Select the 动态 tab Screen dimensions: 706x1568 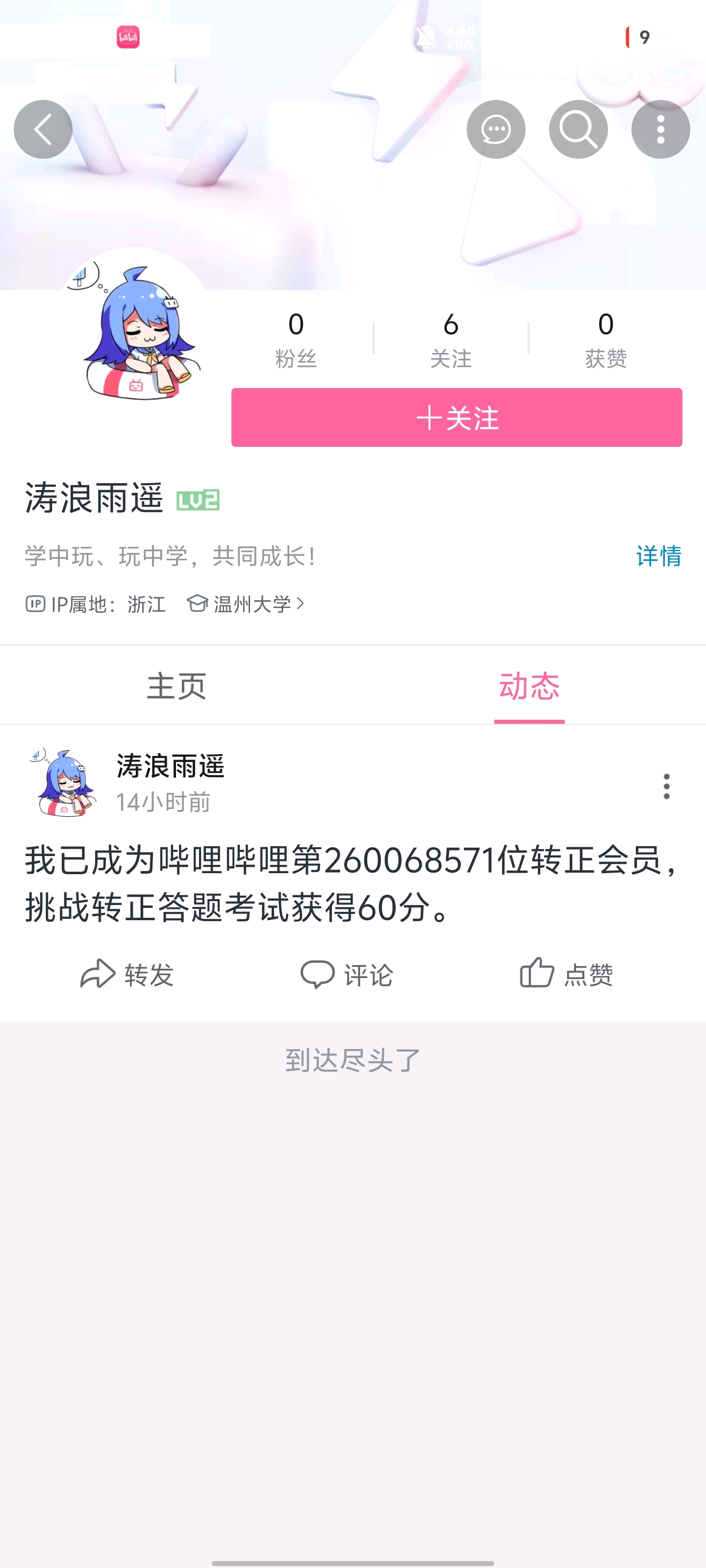529,686
